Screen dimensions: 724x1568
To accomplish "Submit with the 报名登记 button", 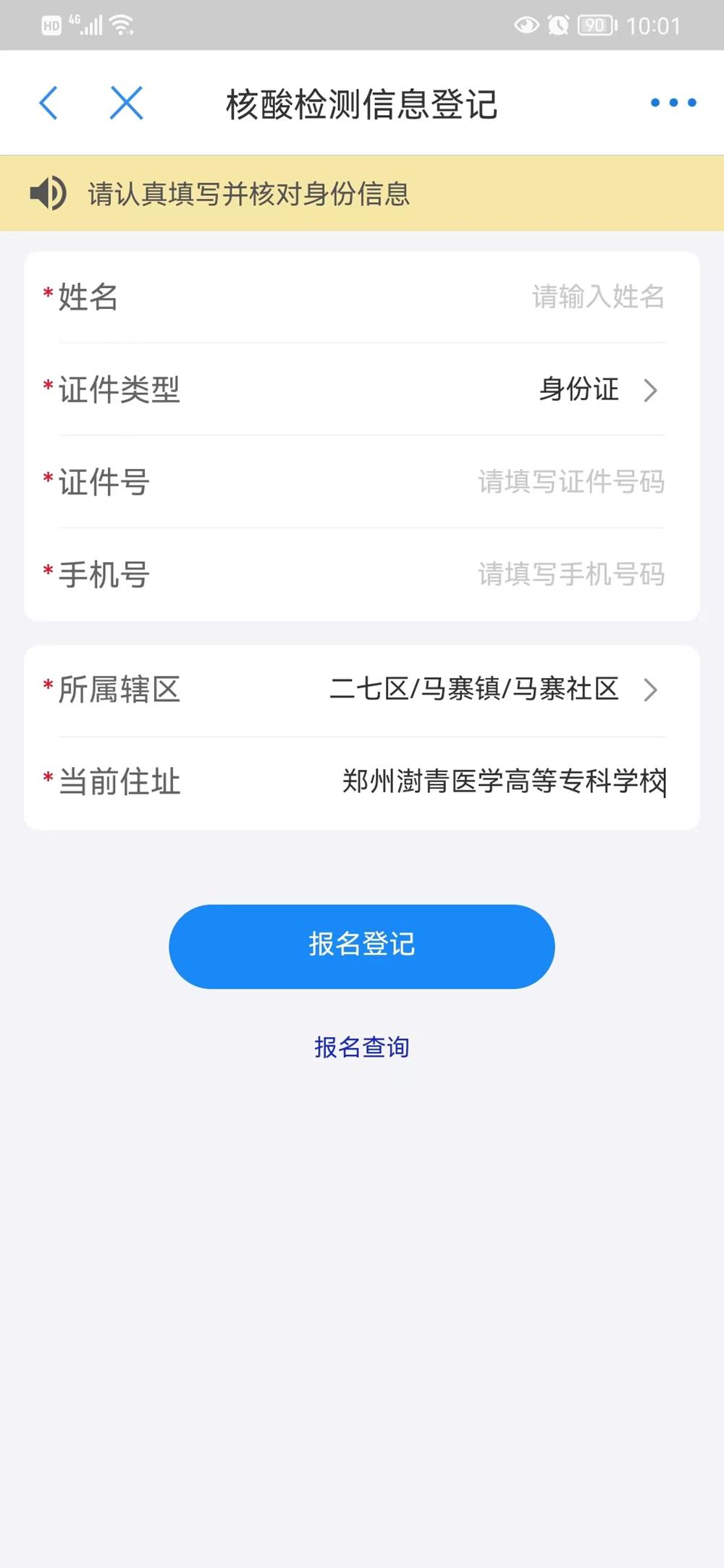I will [362, 946].
